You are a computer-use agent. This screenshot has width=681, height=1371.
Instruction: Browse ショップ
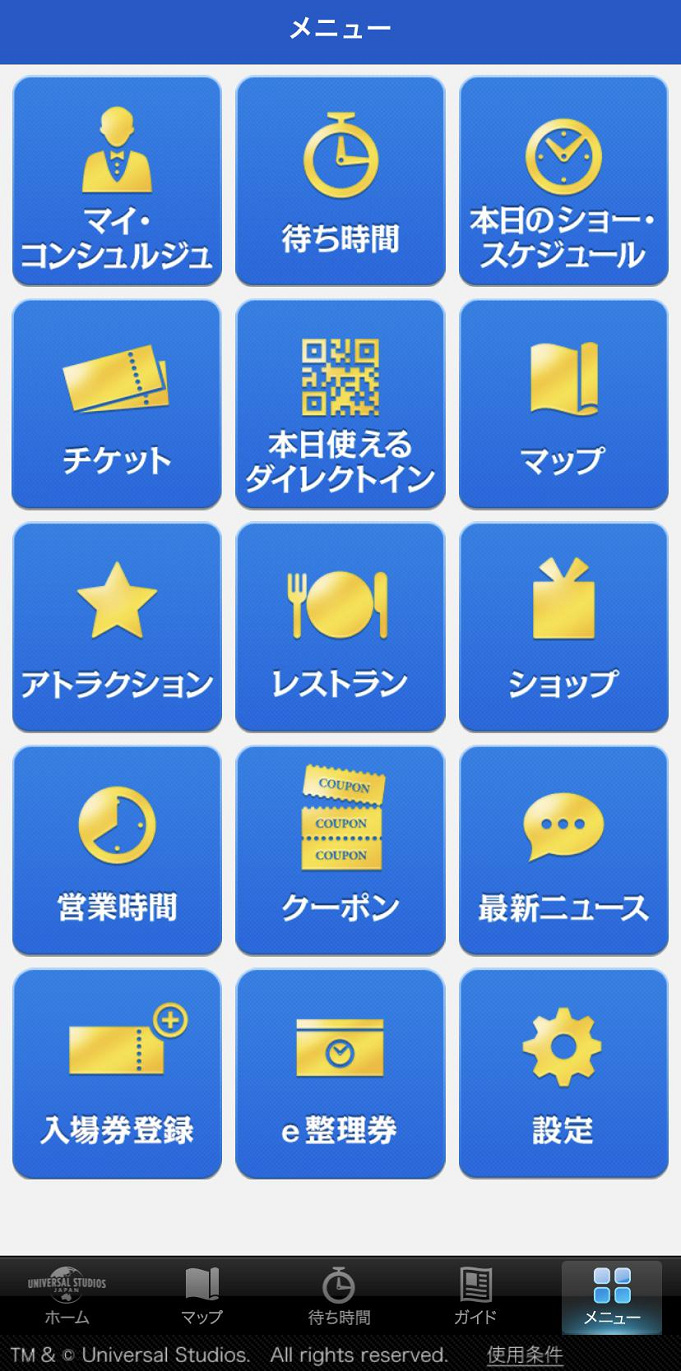point(563,627)
